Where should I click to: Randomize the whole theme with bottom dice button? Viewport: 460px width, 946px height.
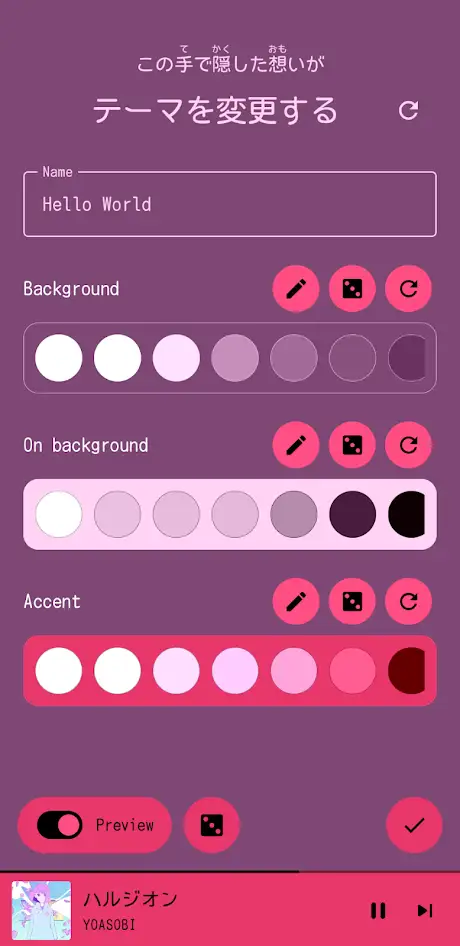[x=212, y=825]
